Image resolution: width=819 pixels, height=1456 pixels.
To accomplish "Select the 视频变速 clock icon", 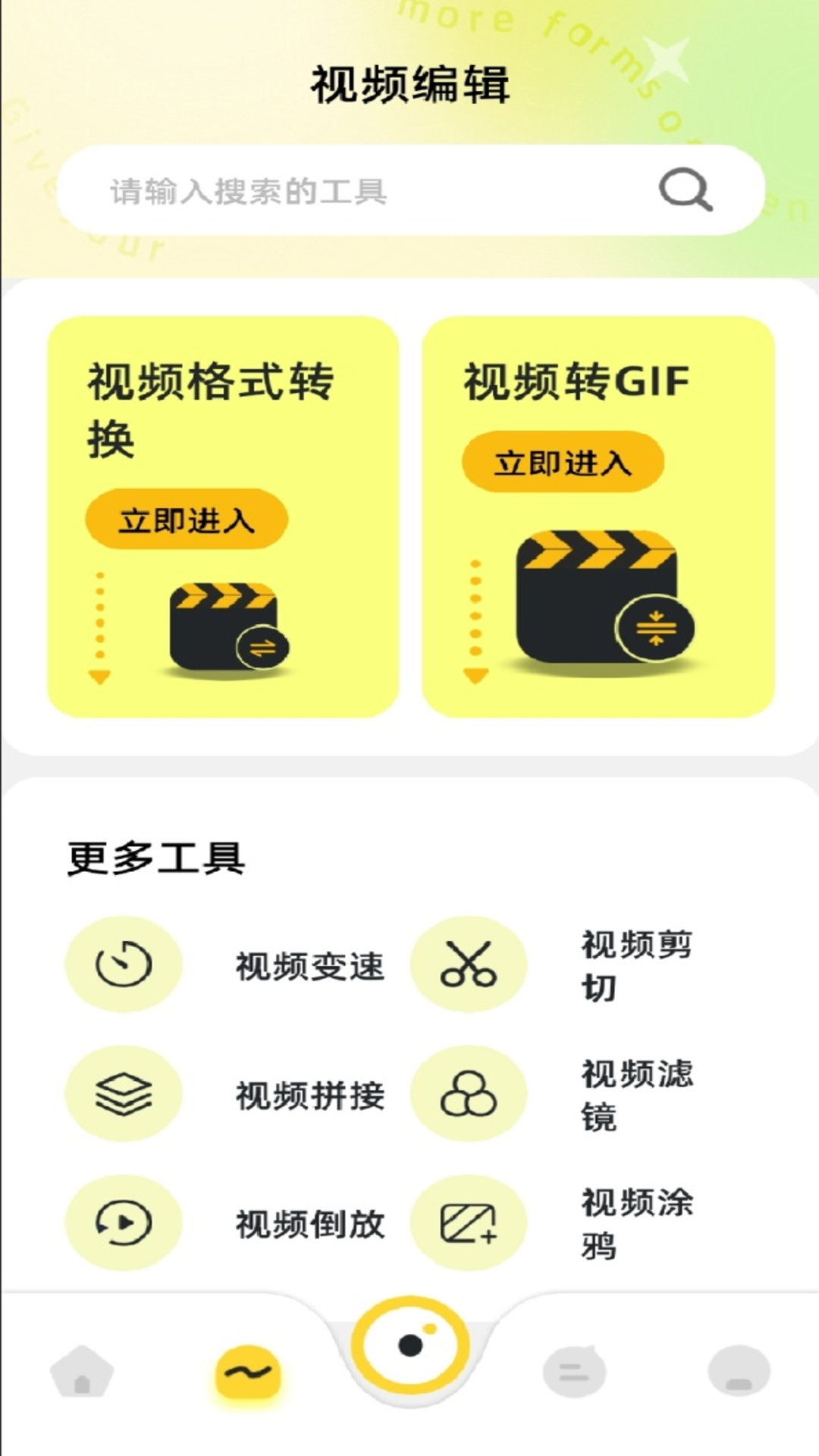I will point(124,965).
